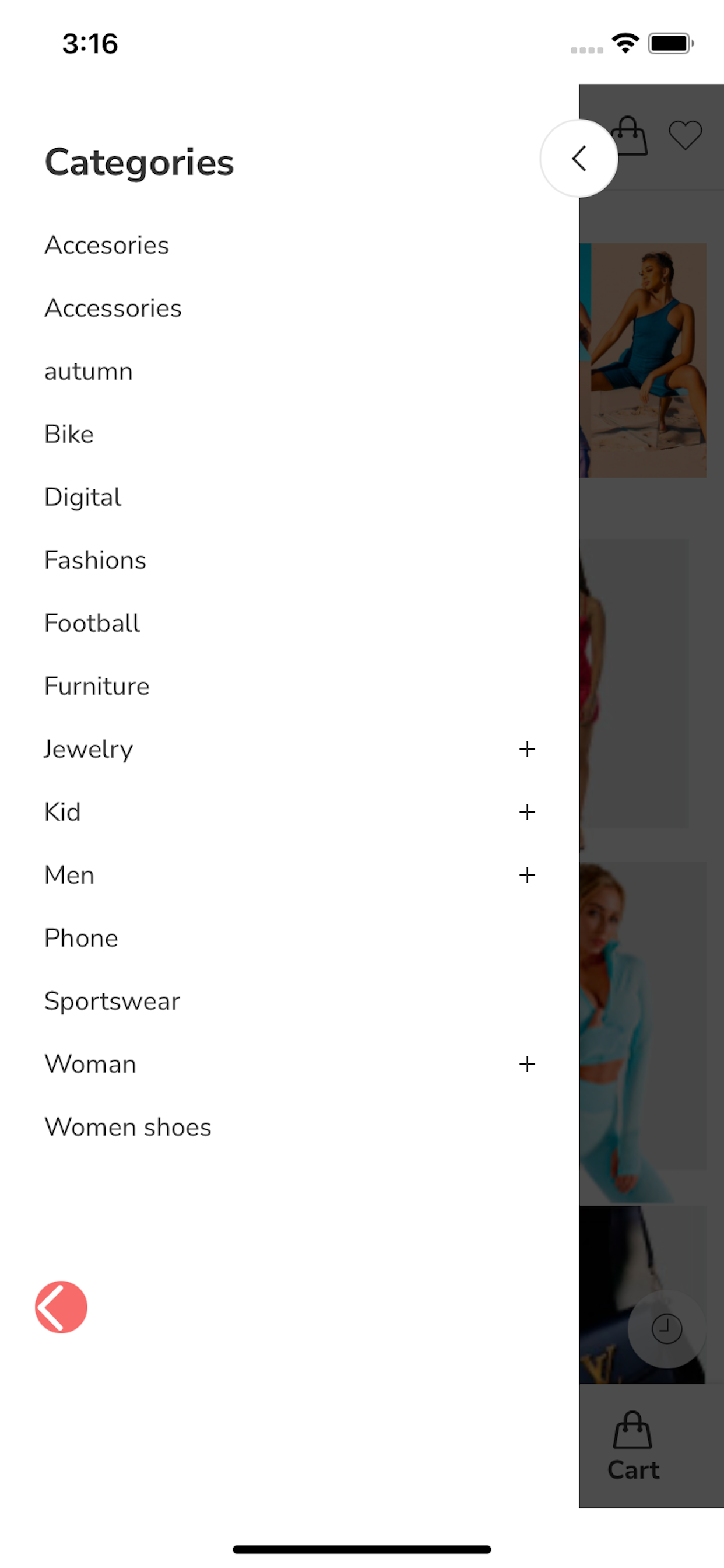This screenshot has width=724, height=1568.
Task: Close the Categories drawer with the back chevron
Action: pos(579,159)
